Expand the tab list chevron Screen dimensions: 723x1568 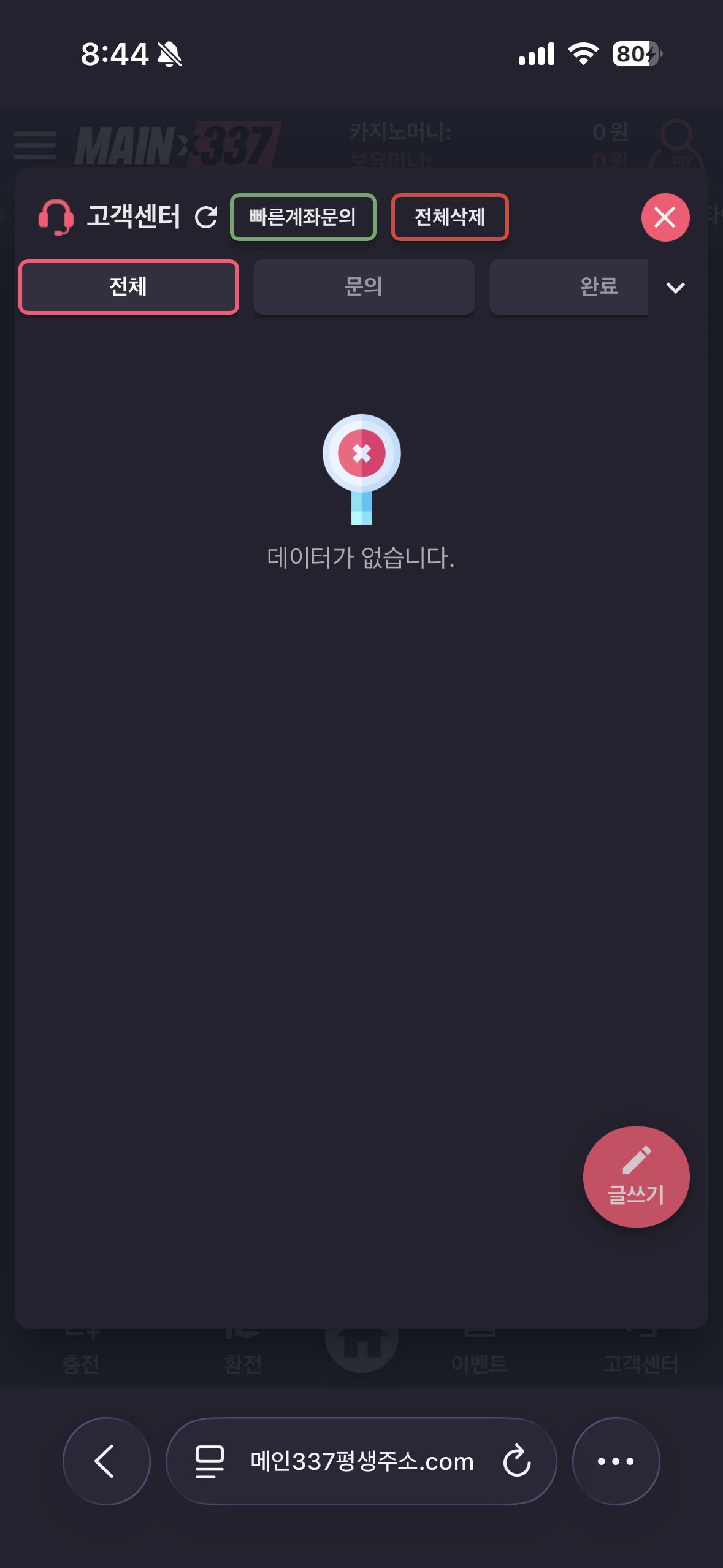(x=675, y=287)
